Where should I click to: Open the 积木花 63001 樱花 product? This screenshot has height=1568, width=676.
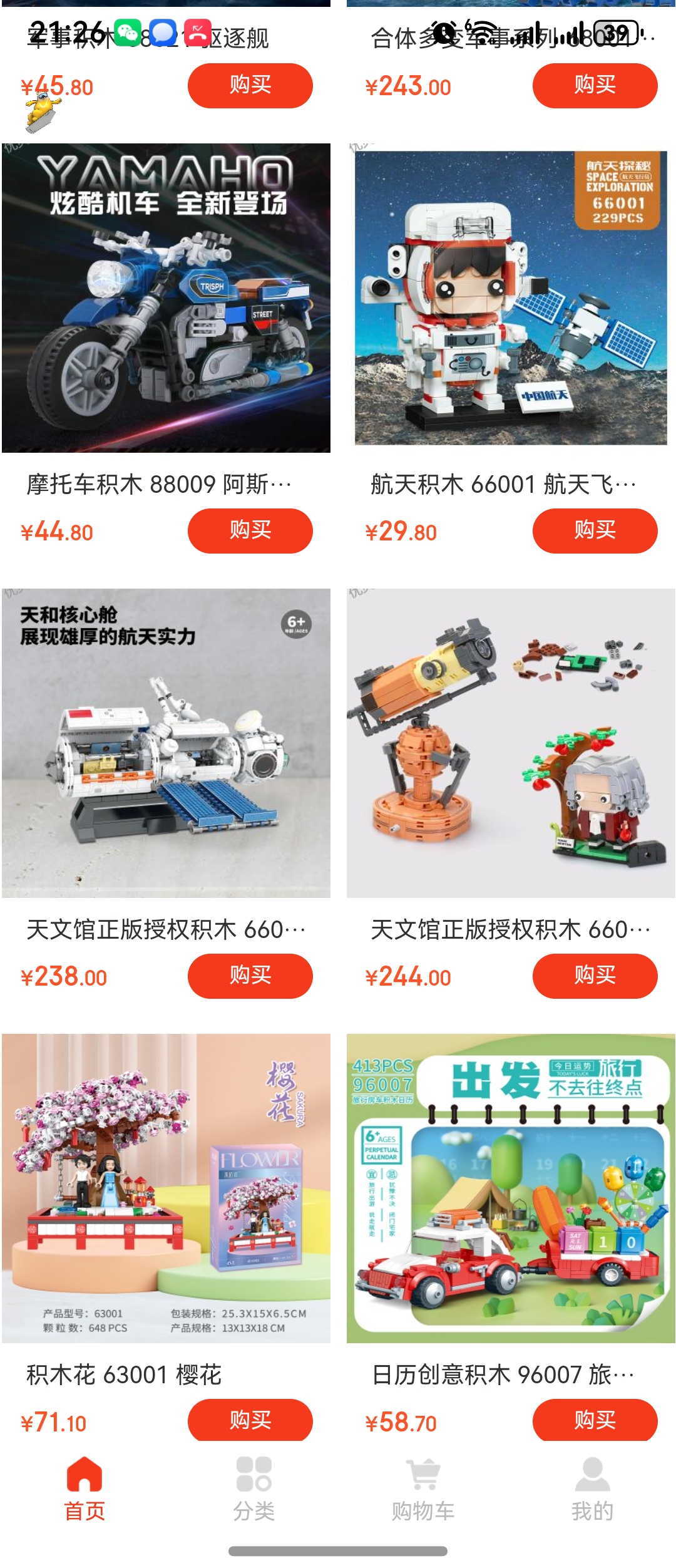[166, 1188]
